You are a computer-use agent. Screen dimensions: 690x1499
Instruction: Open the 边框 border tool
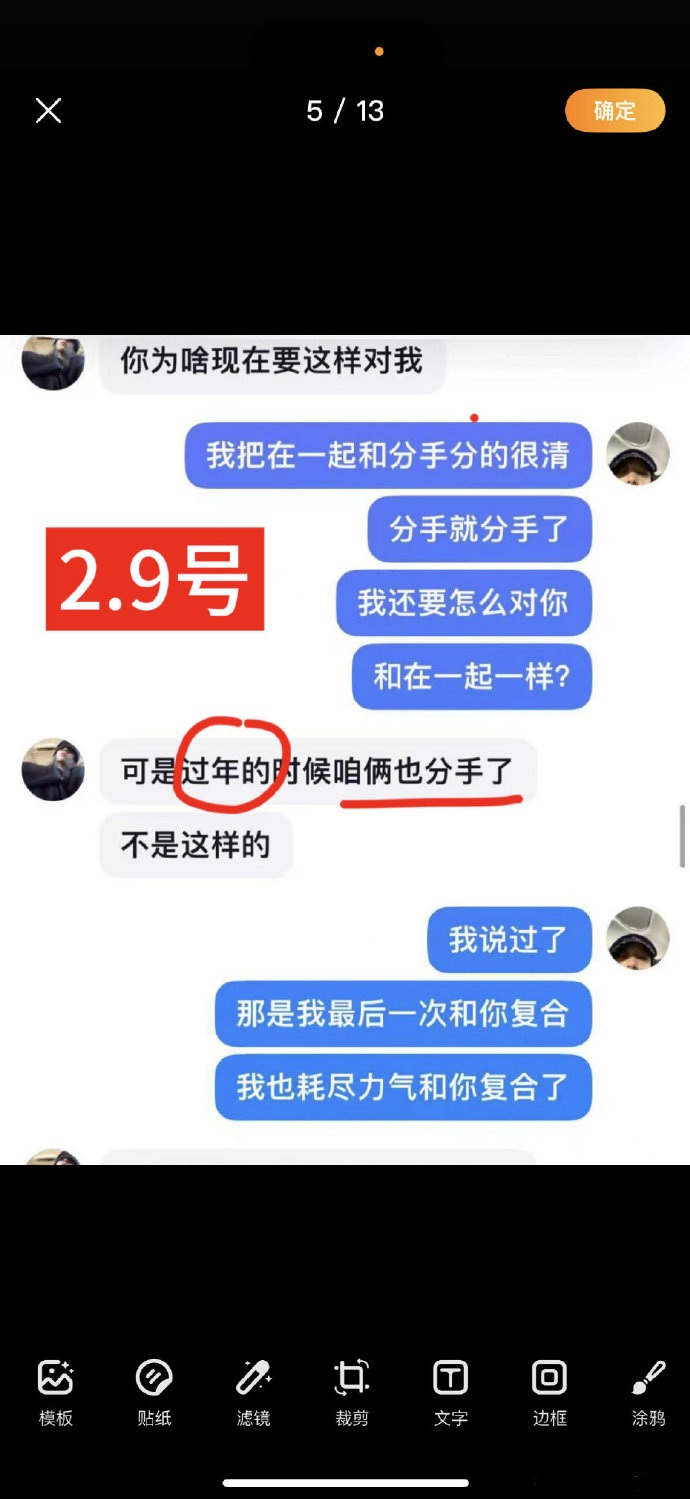click(549, 1390)
